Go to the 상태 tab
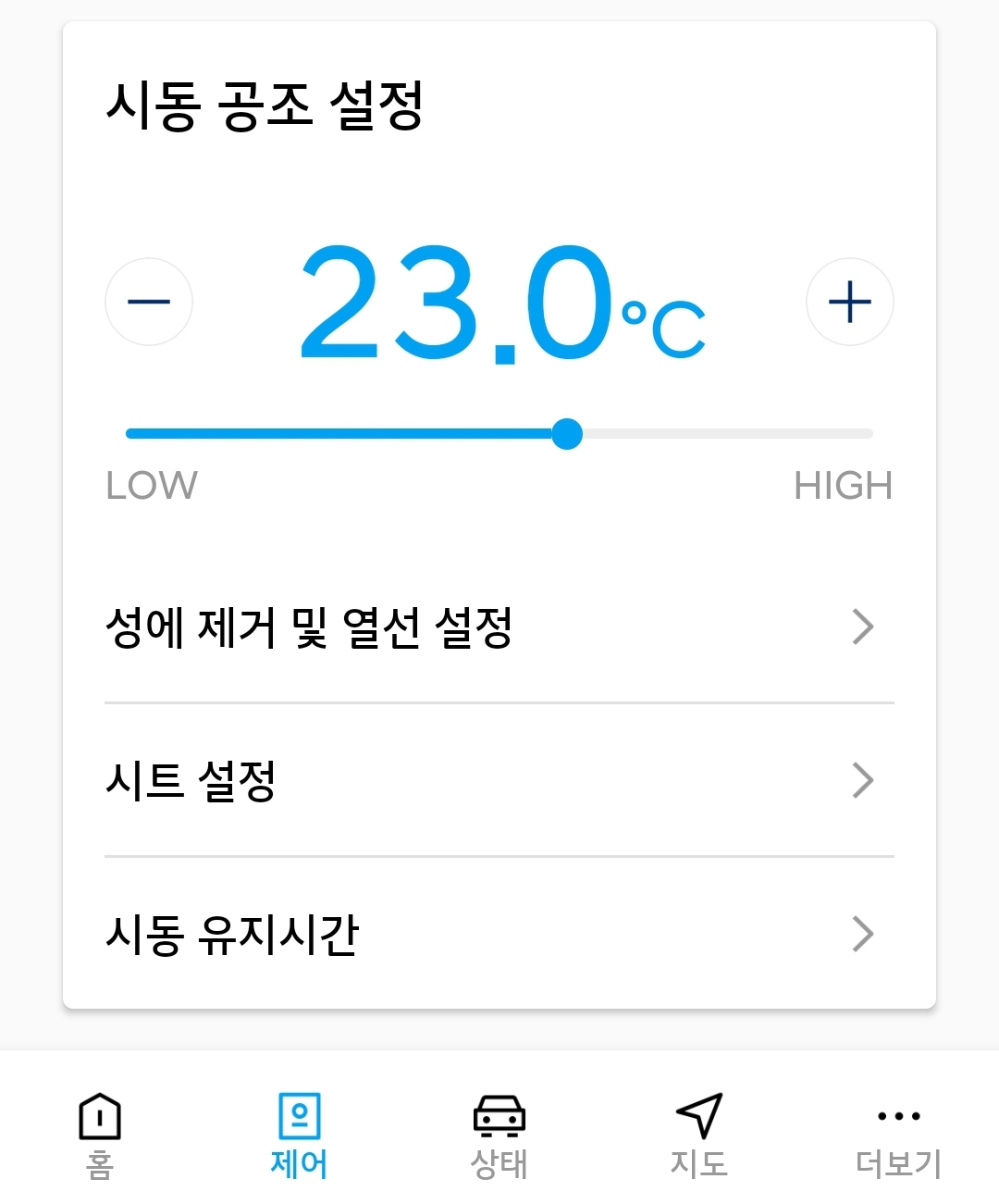 click(x=499, y=1135)
